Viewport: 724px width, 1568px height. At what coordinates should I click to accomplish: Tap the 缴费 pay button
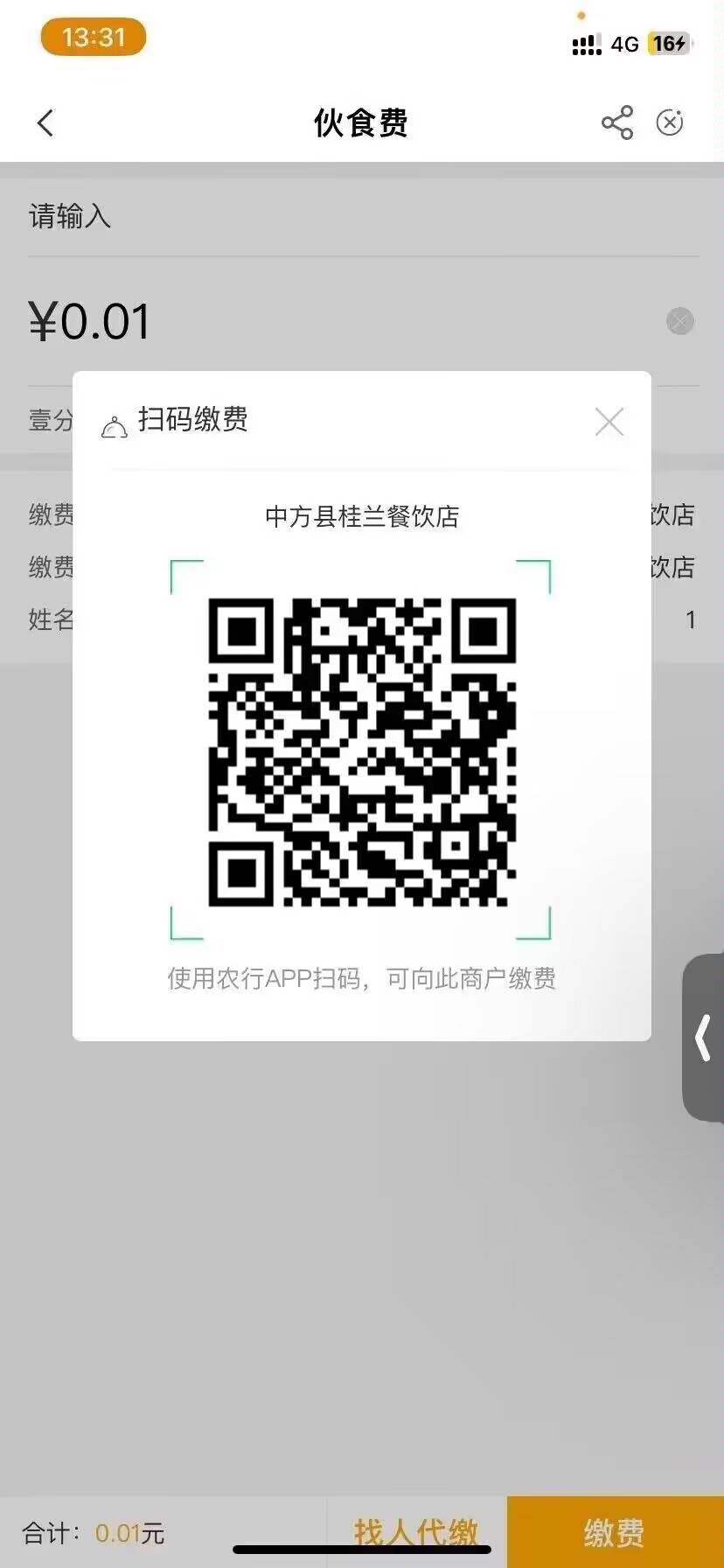pyautogui.click(x=615, y=1531)
